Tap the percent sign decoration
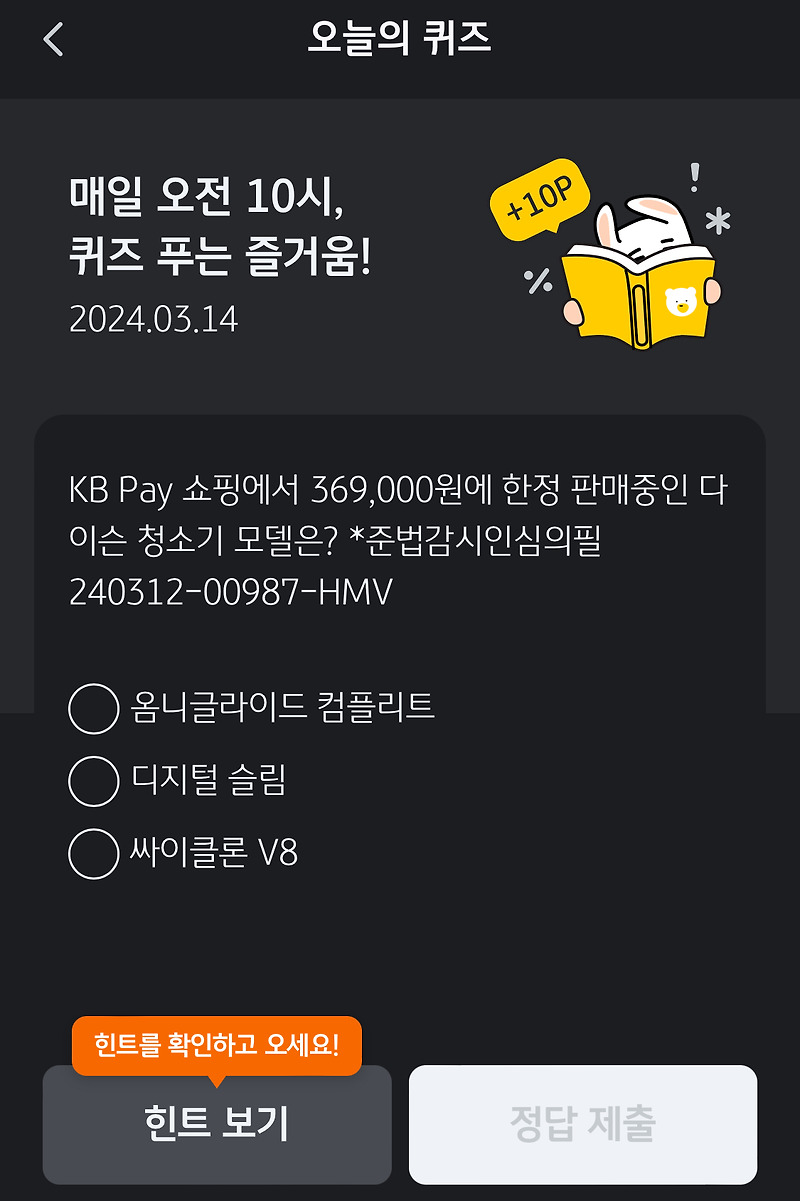This screenshot has height=1201, width=800. pos(538,280)
